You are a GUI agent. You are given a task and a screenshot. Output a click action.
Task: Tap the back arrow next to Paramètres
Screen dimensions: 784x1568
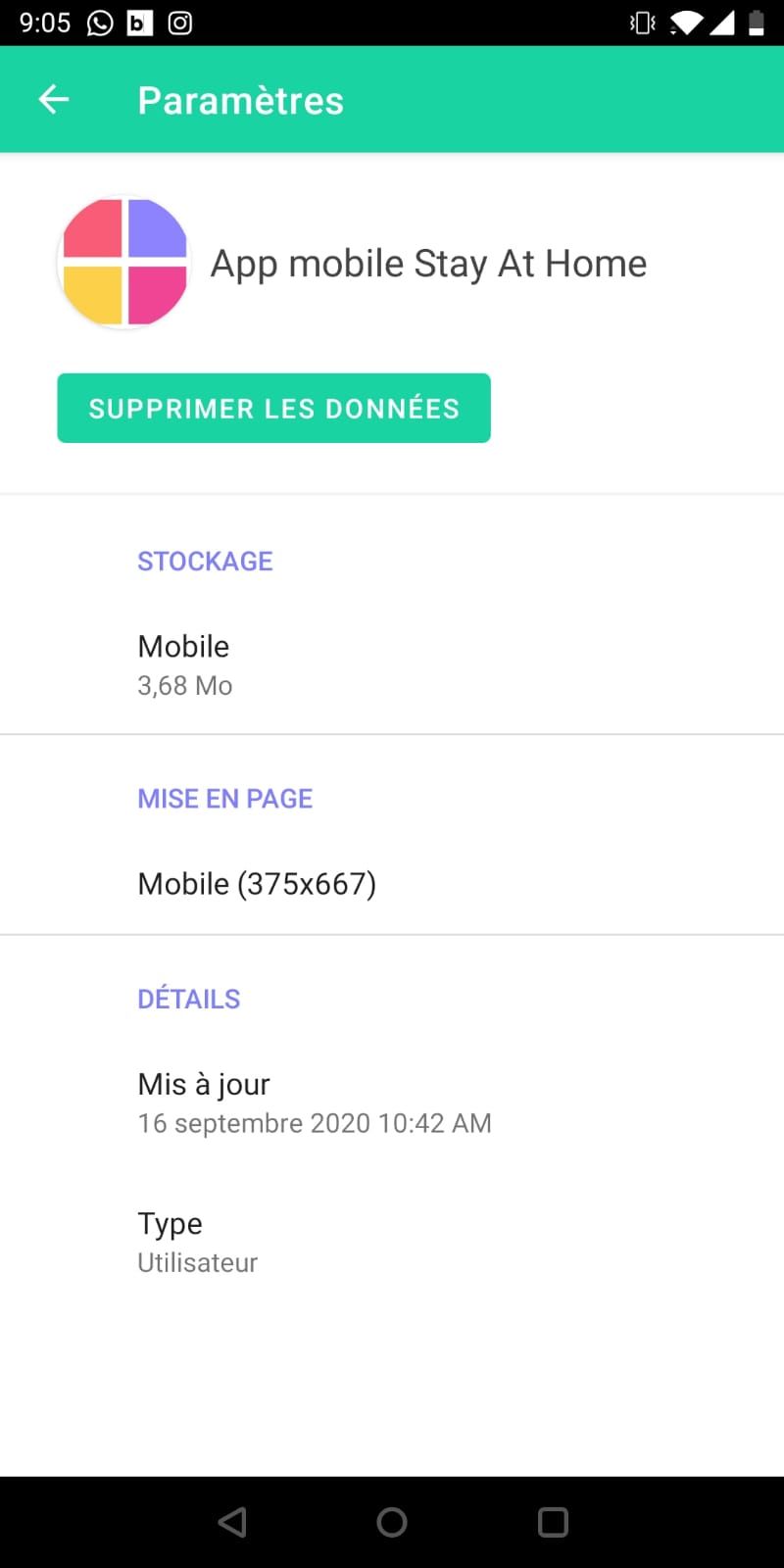pyautogui.click(x=54, y=99)
